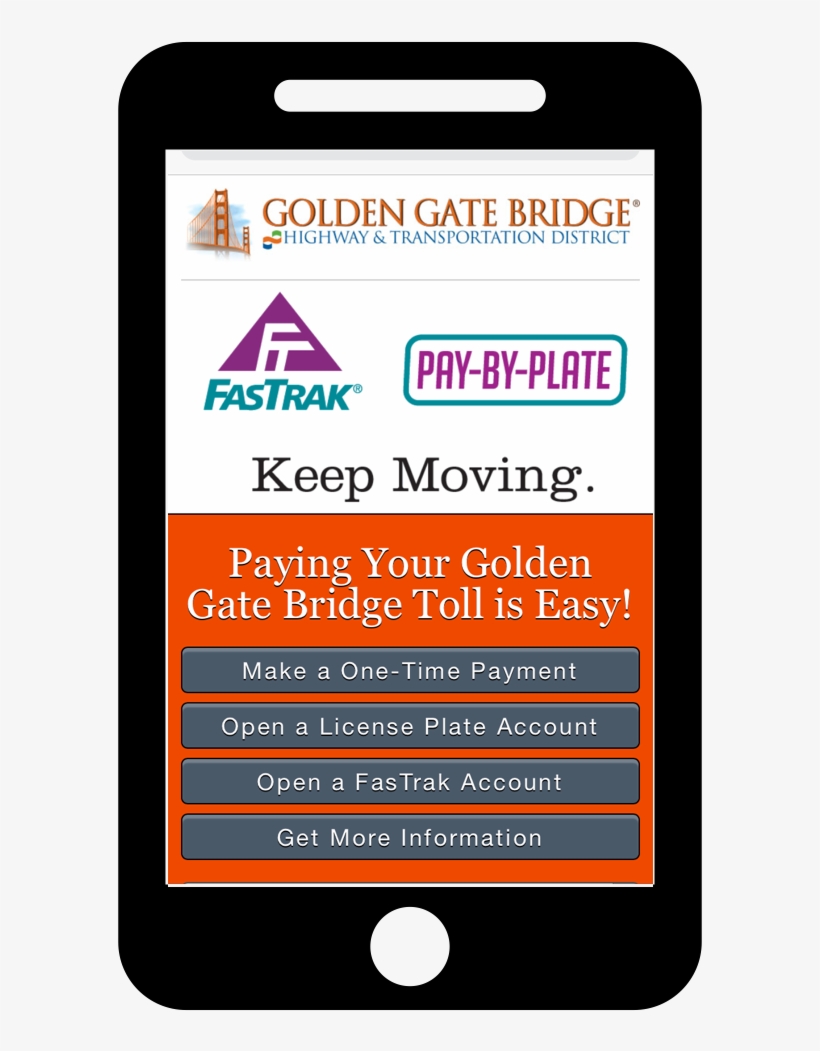The height and width of the screenshot is (1051, 820).
Task: Click the Pay-By-Plate logo
Action: point(515,370)
